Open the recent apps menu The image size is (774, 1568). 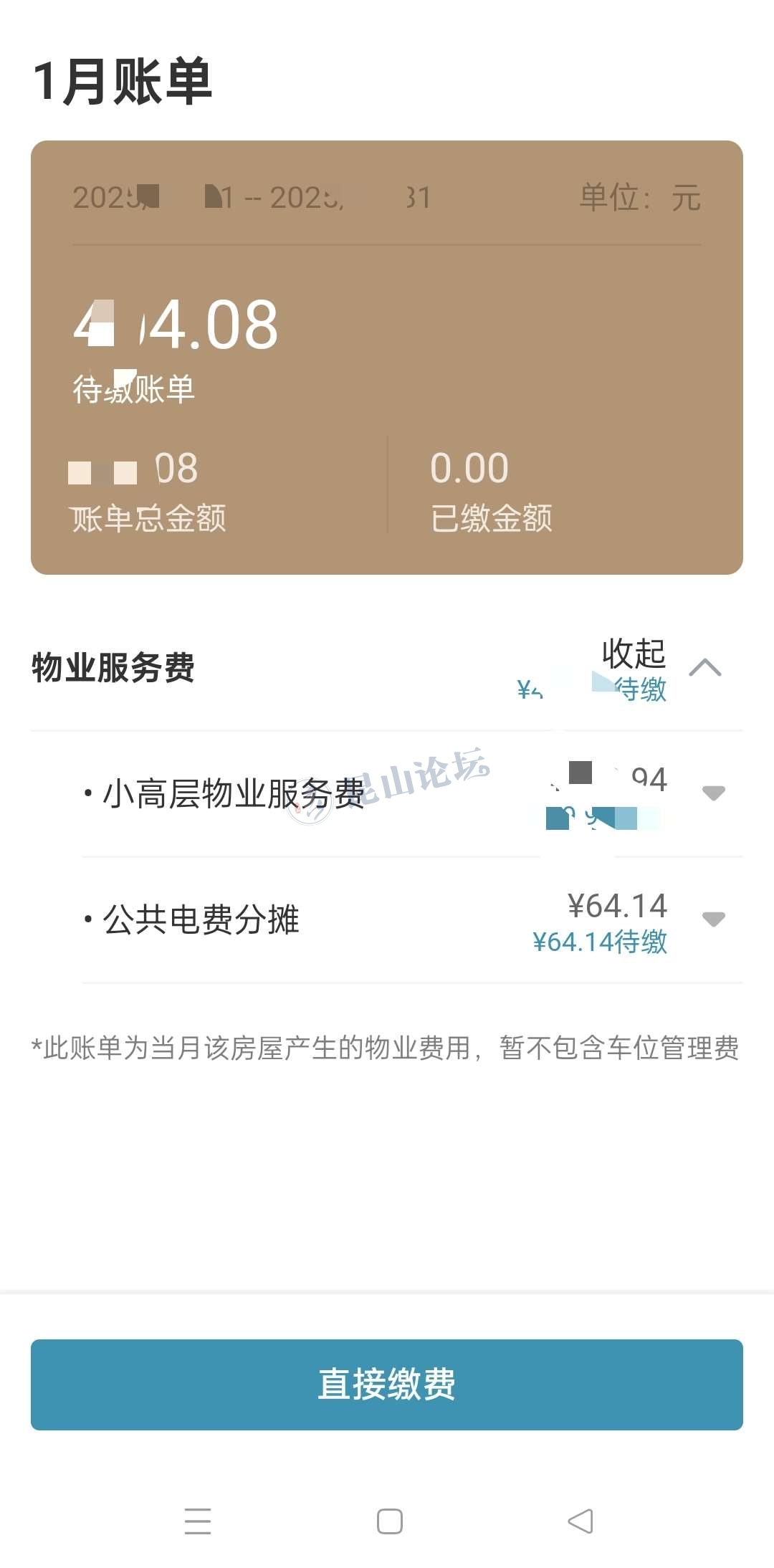(198, 1521)
